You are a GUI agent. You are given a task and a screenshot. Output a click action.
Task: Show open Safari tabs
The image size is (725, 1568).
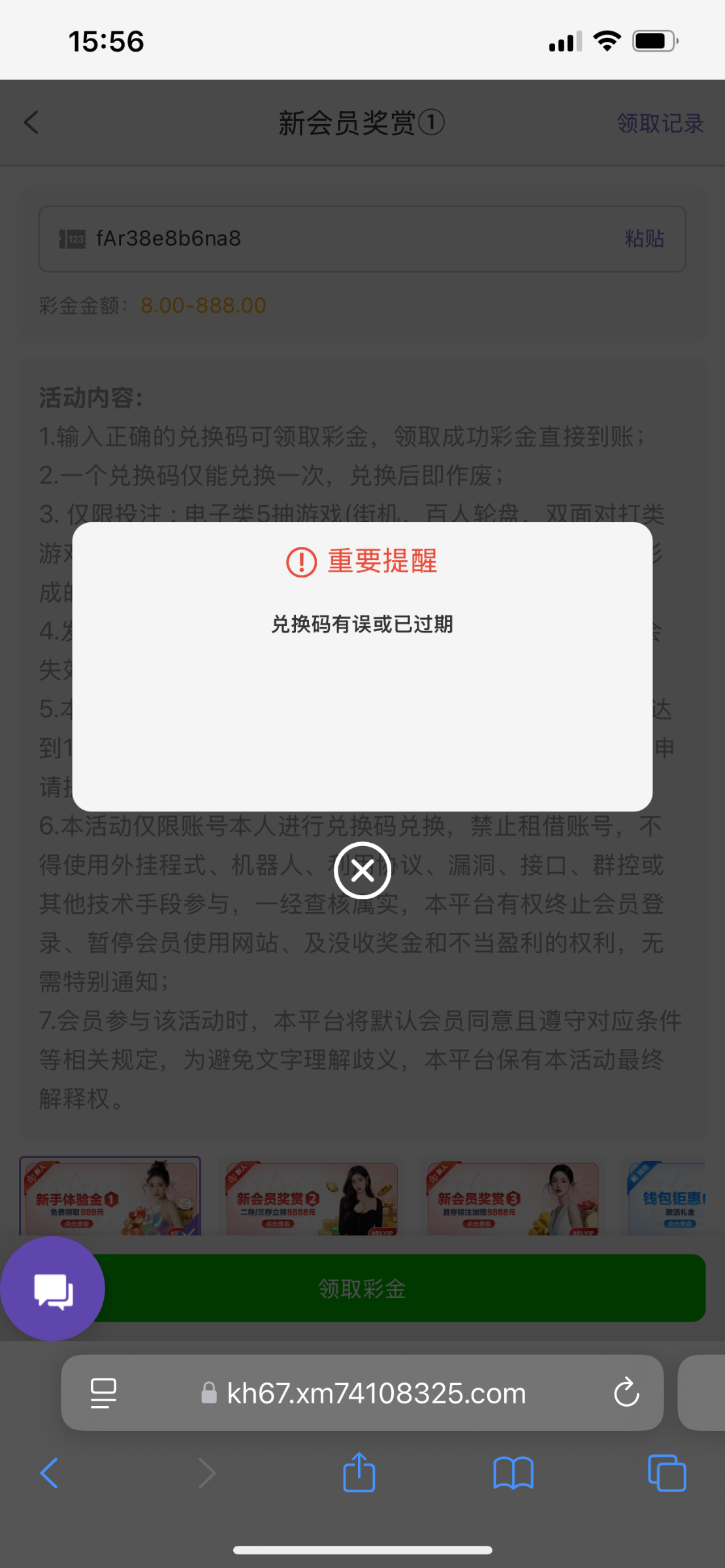point(667,1473)
